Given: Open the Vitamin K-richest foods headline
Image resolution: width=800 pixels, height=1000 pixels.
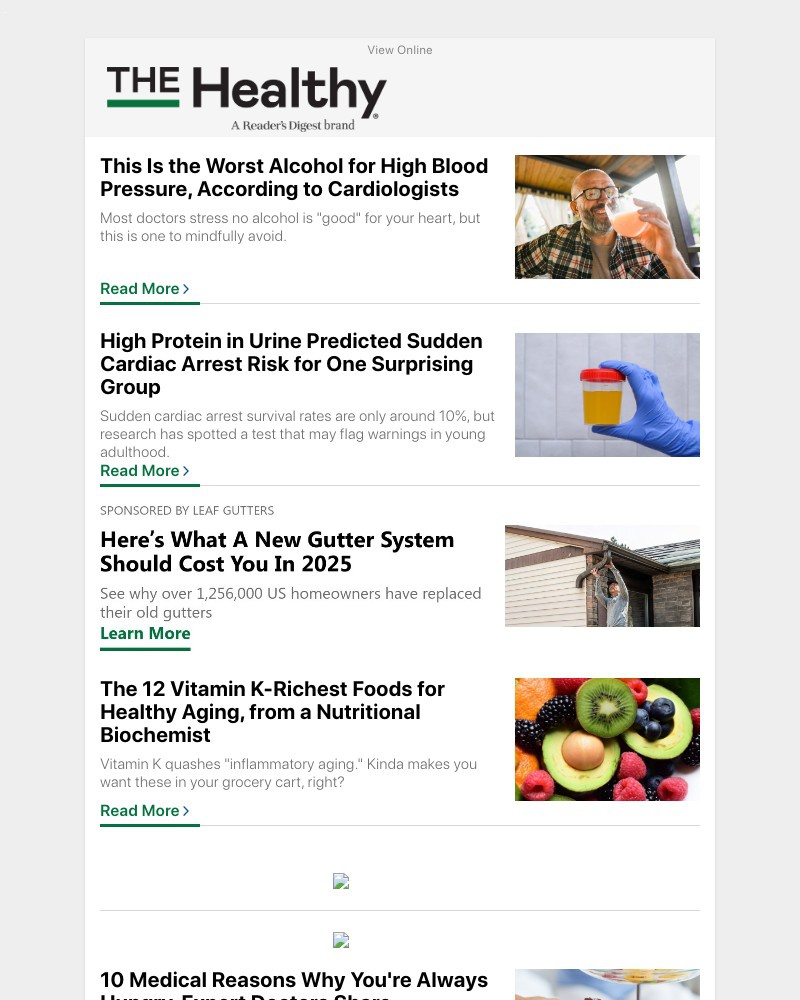Looking at the screenshot, I should pyautogui.click(x=273, y=711).
